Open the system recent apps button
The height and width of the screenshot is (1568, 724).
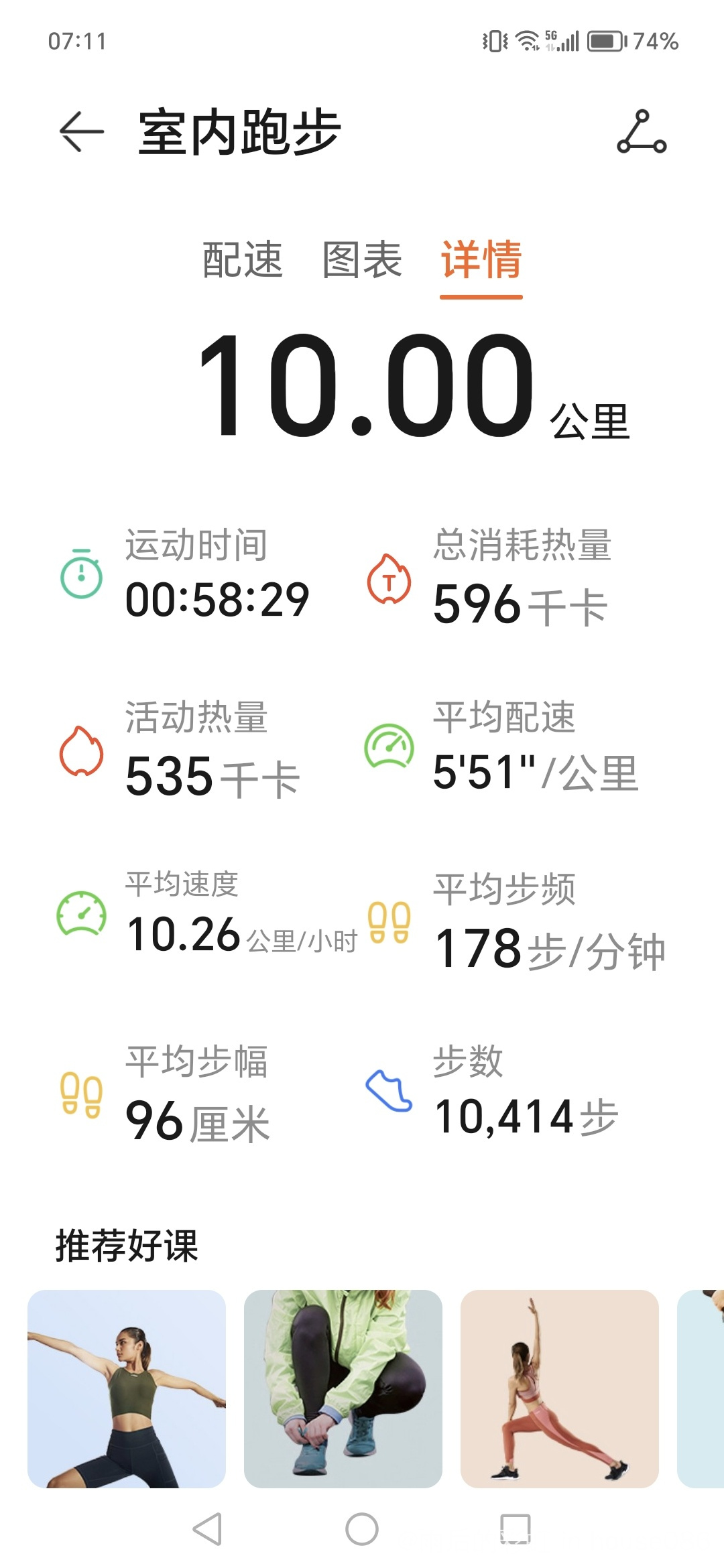click(516, 1529)
